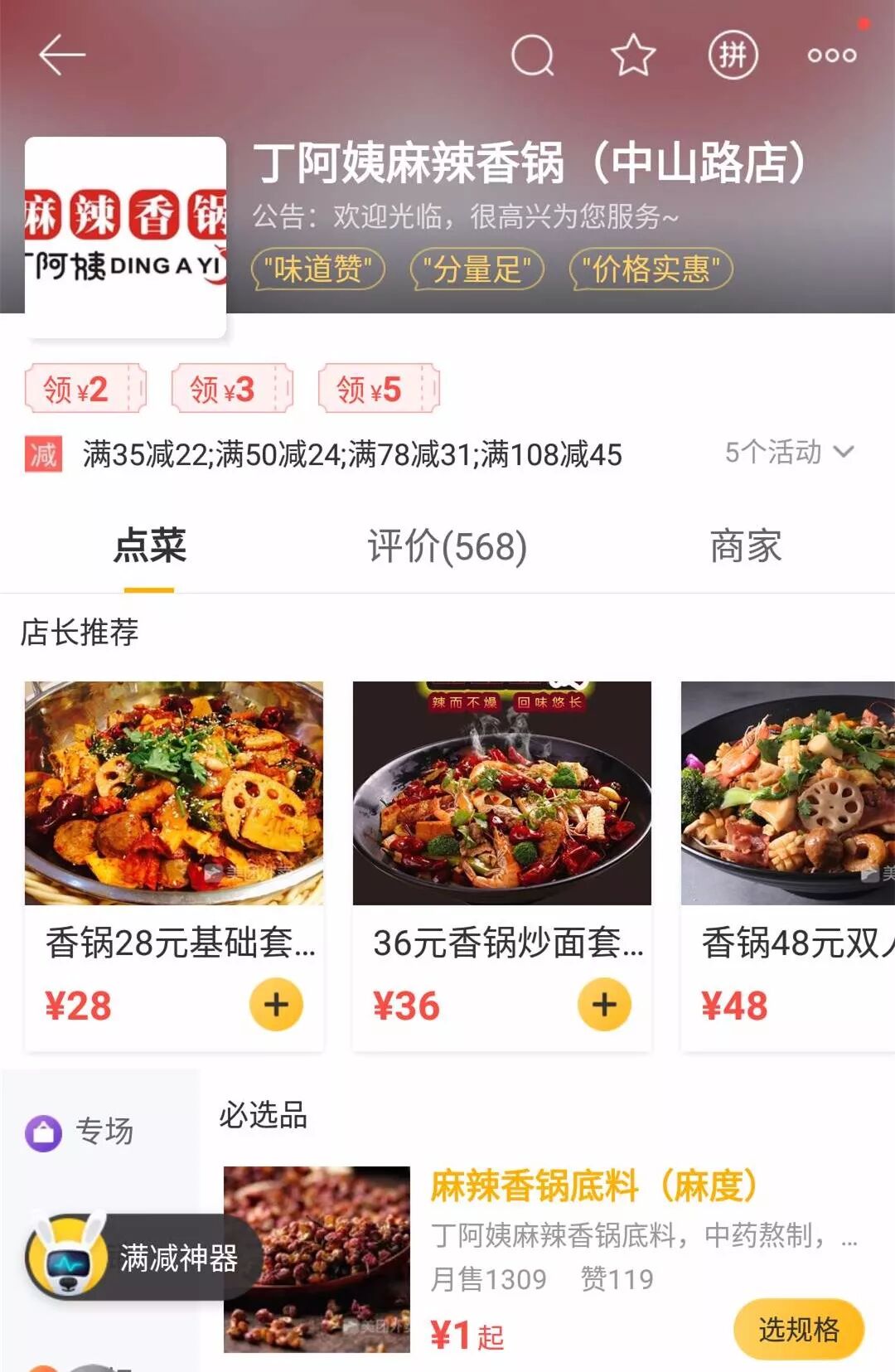Screen dimensions: 895x1372
Task: Open search within this restaurant
Action: tap(532, 56)
